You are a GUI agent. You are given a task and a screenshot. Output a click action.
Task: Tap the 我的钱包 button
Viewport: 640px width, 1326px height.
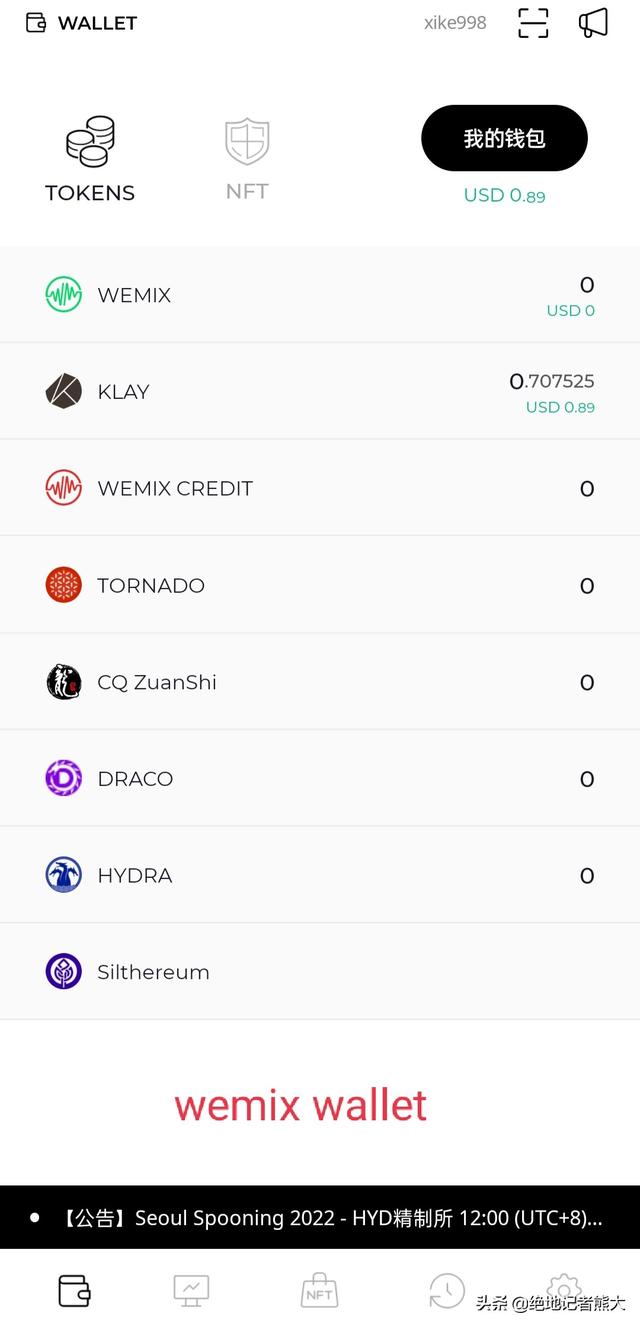click(504, 138)
